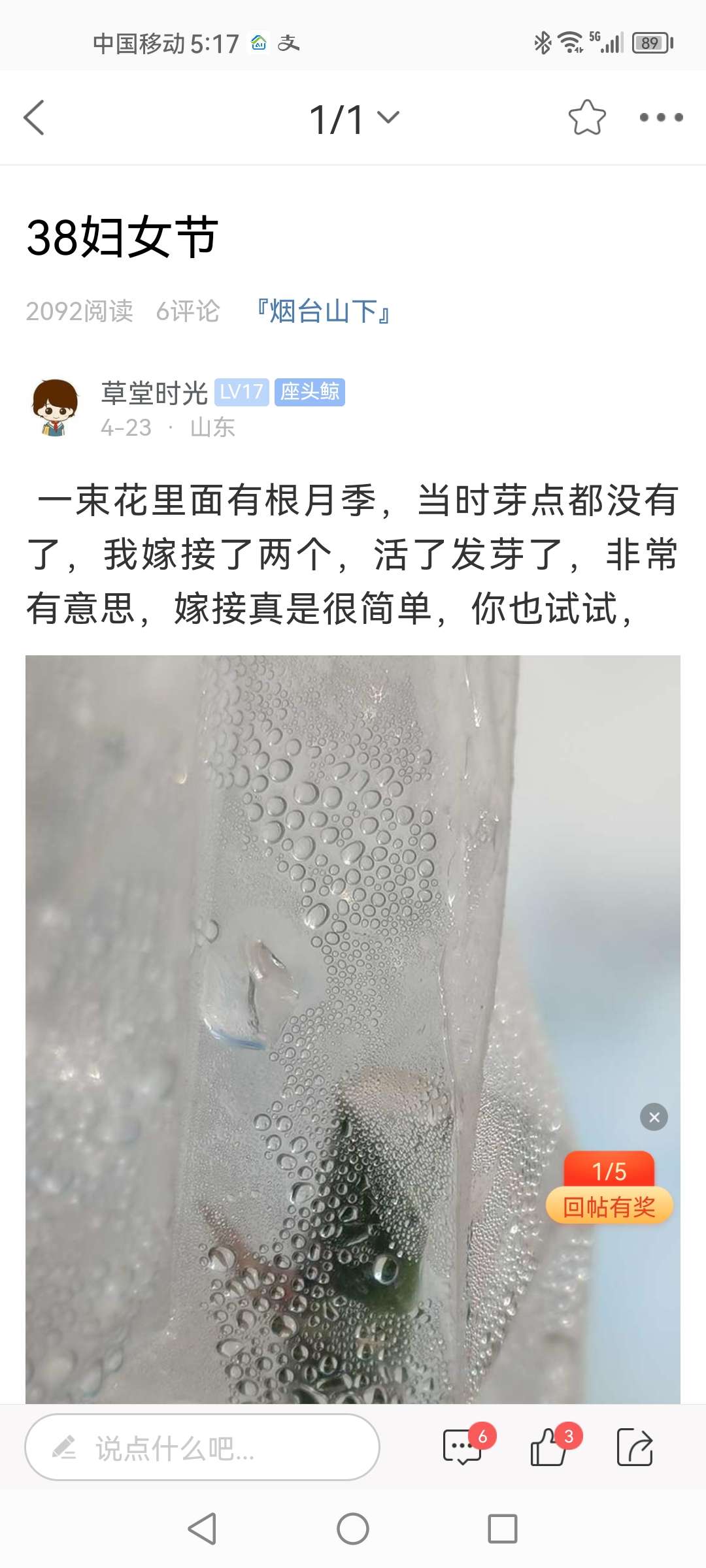Open the three-dot overflow menu
The width and height of the screenshot is (706, 1568).
[x=661, y=118]
